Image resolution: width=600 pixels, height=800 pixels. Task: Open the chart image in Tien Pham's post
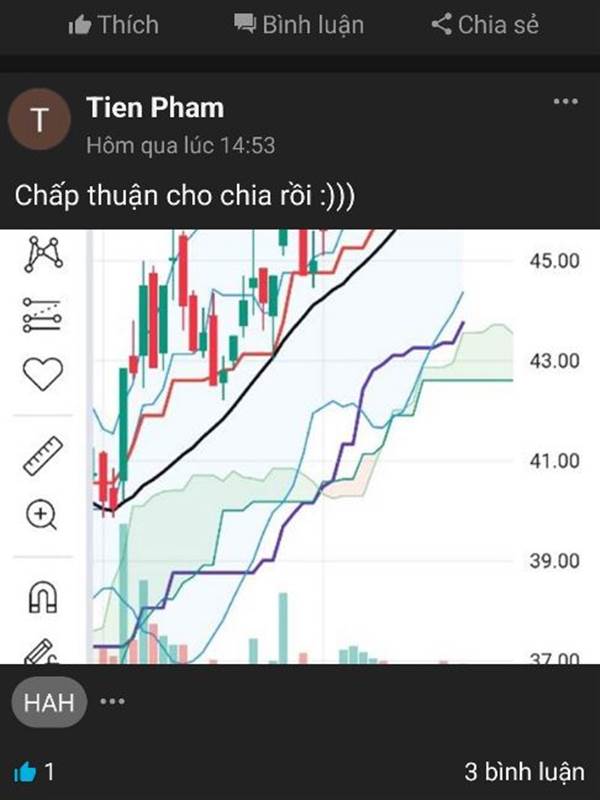pos(300,446)
